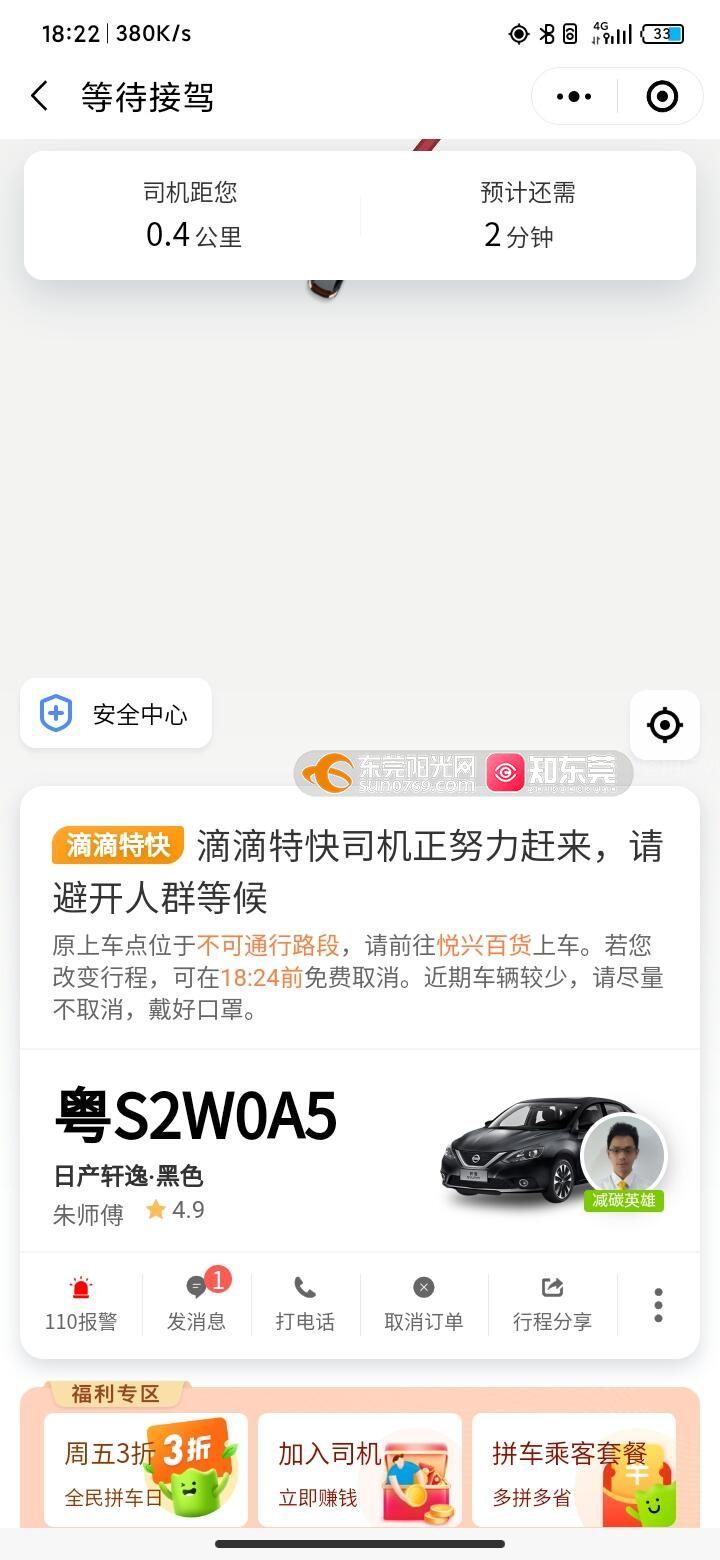Open the 拼车乘客套餐 offer card

(x=574, y=1470)
